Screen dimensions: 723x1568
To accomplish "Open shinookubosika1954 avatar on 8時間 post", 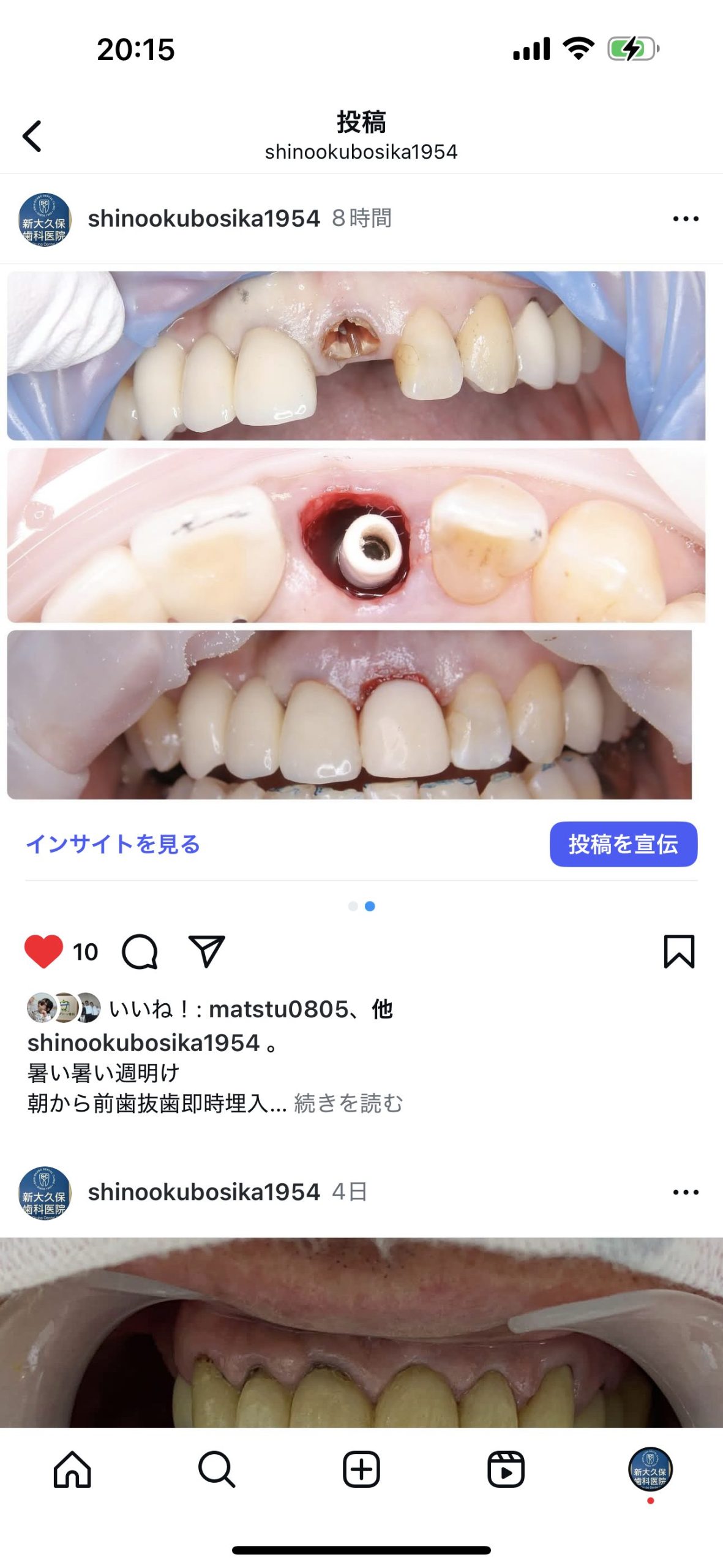I will click(x=45, y=220).
